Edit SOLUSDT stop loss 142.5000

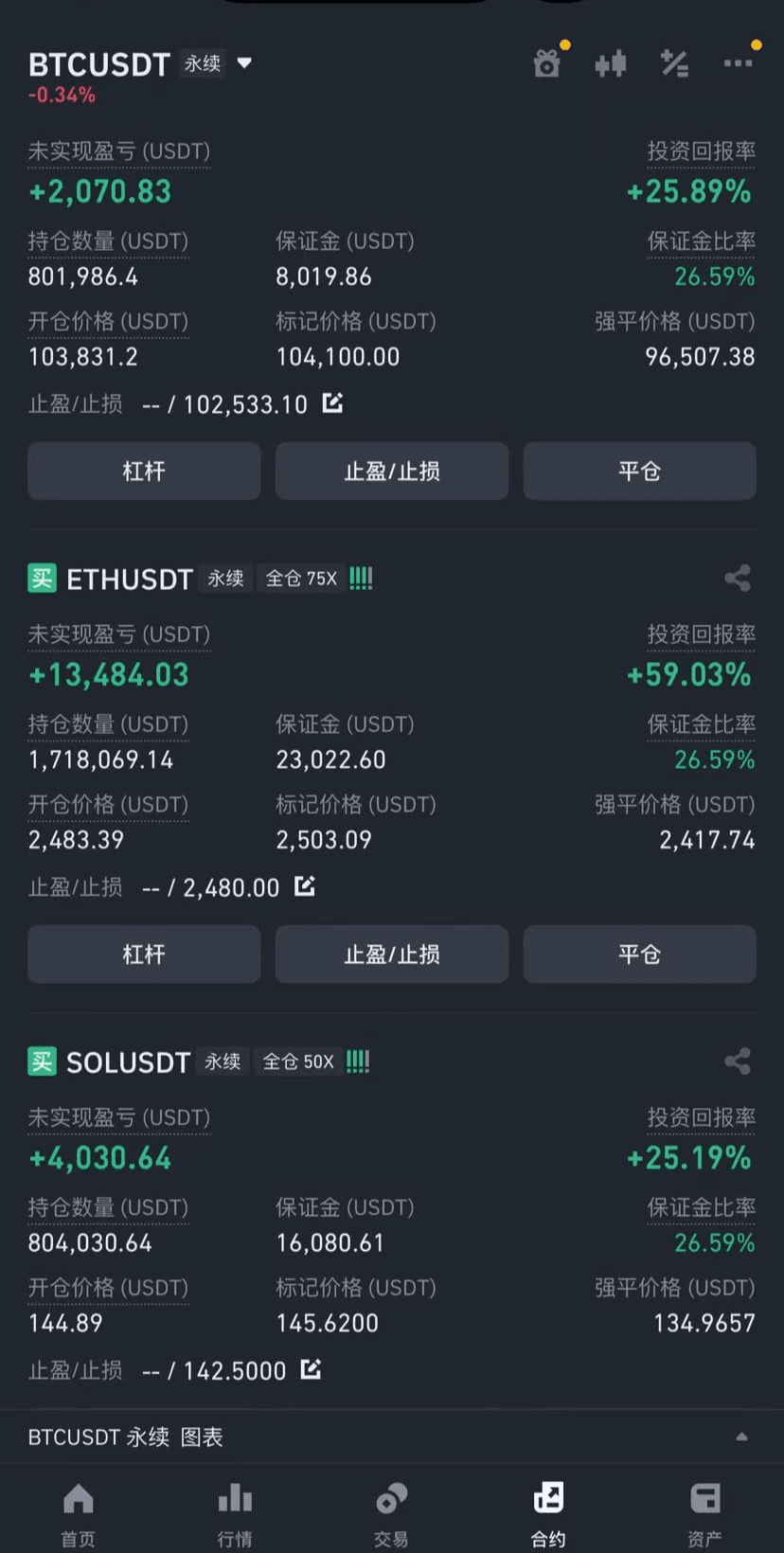[x=311, y=1369]
